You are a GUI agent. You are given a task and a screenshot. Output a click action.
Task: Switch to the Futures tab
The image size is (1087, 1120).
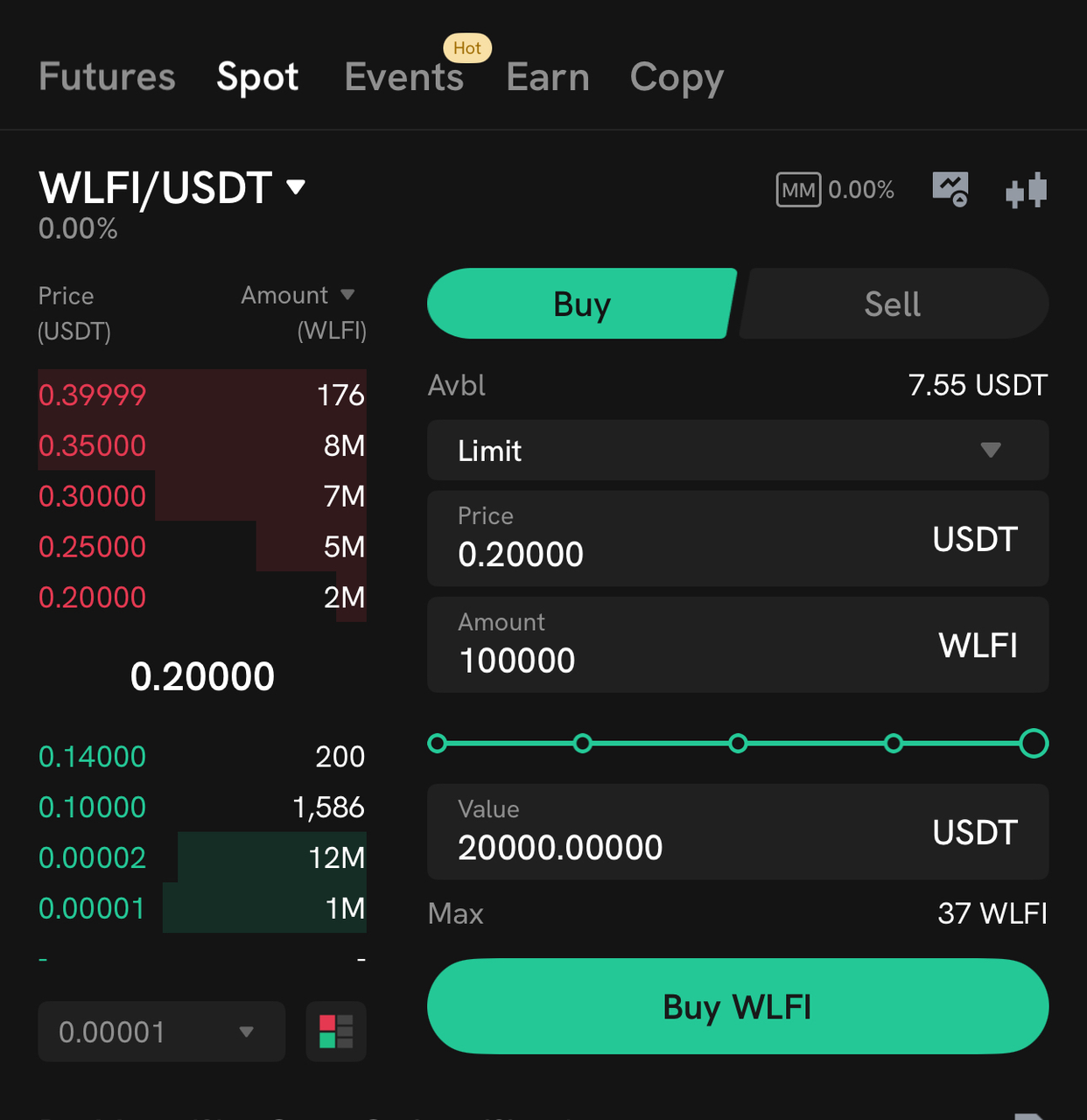click(107, 77)
